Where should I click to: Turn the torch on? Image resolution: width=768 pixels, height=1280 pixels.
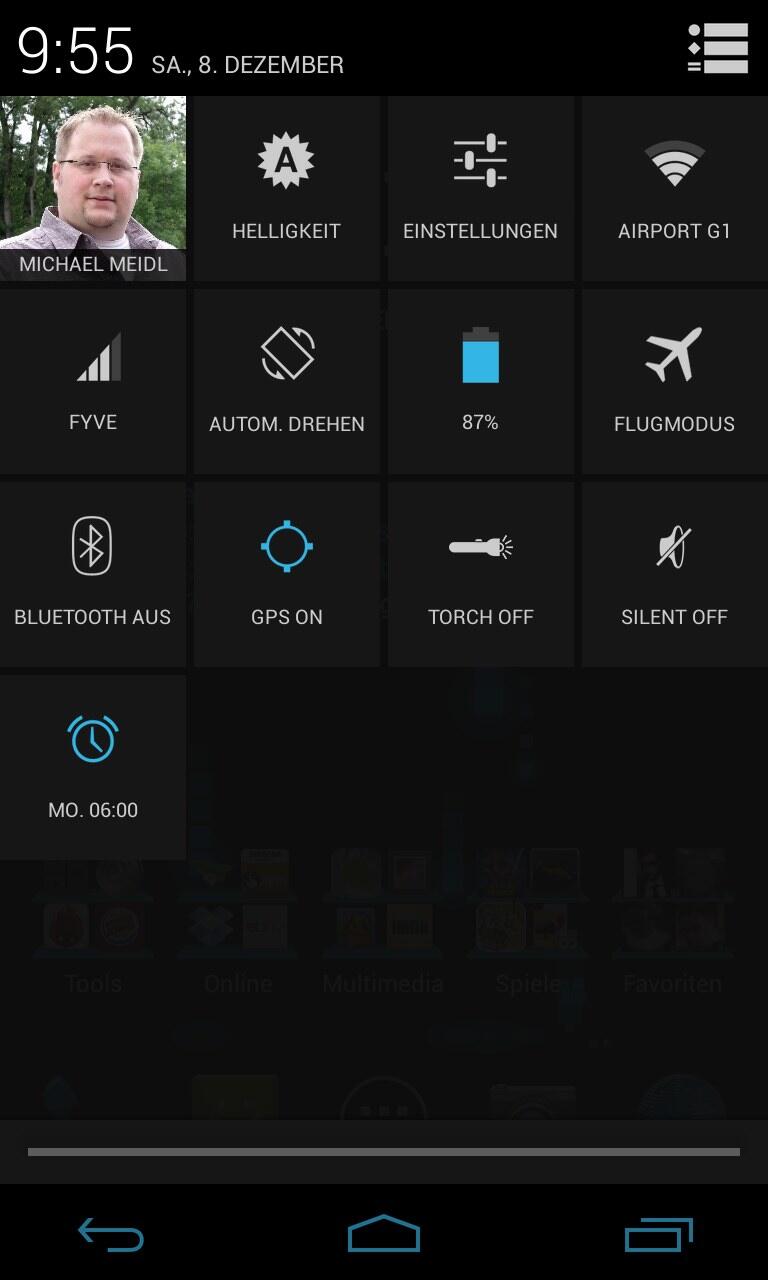pos(480,574)
